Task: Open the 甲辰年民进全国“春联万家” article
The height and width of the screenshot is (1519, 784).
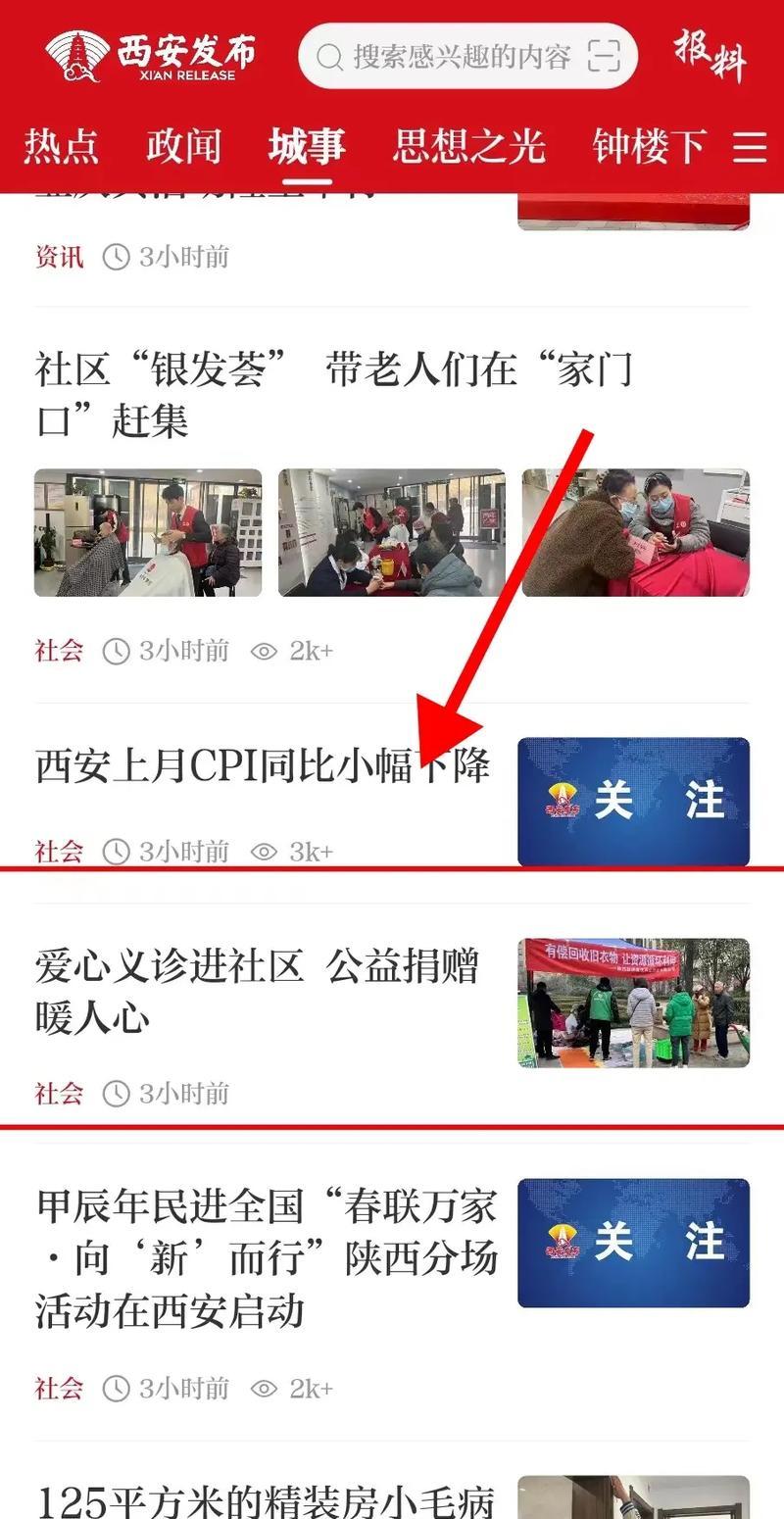Action: click(267, 1258)
